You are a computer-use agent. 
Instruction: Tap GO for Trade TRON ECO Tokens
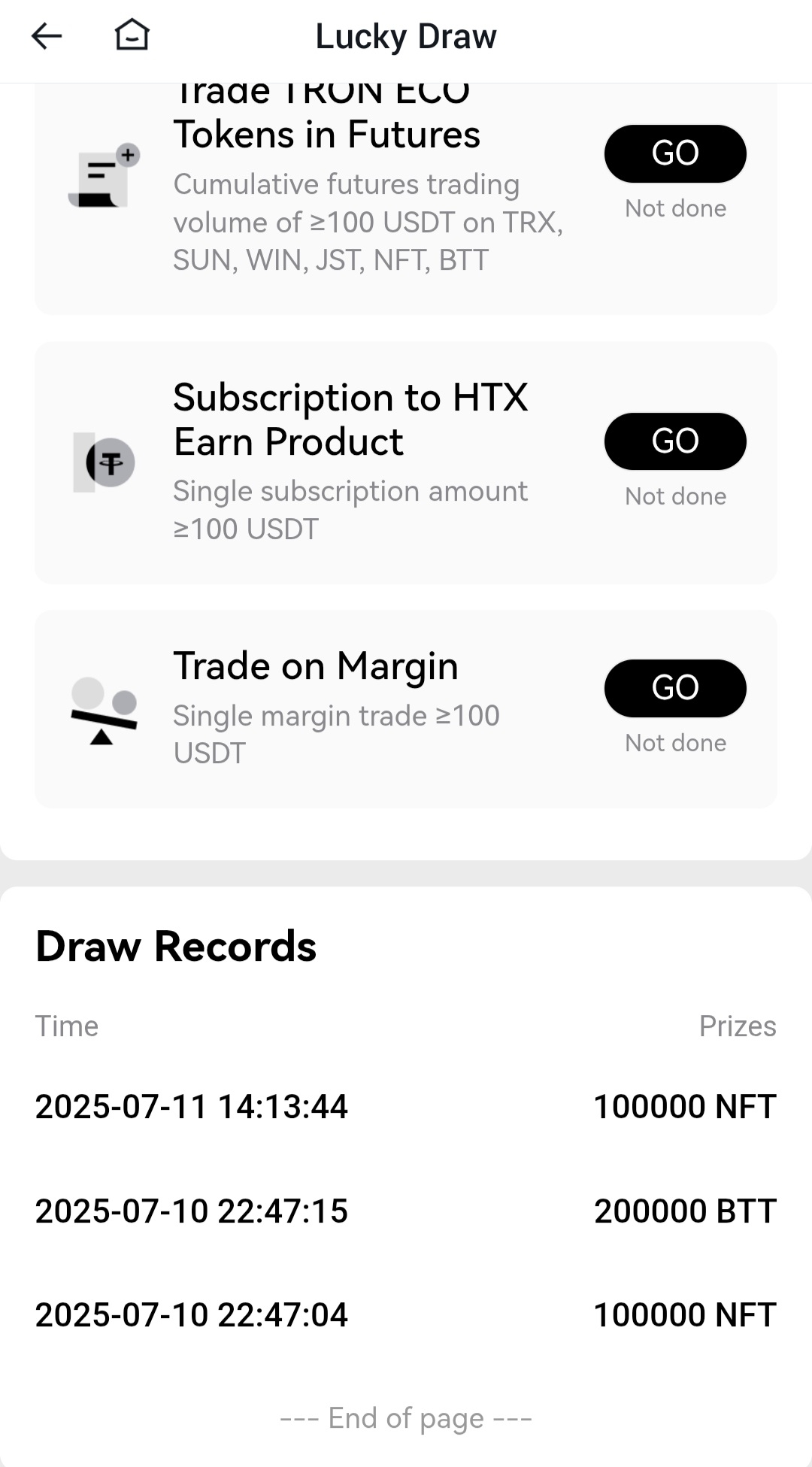tap(674, 153)
